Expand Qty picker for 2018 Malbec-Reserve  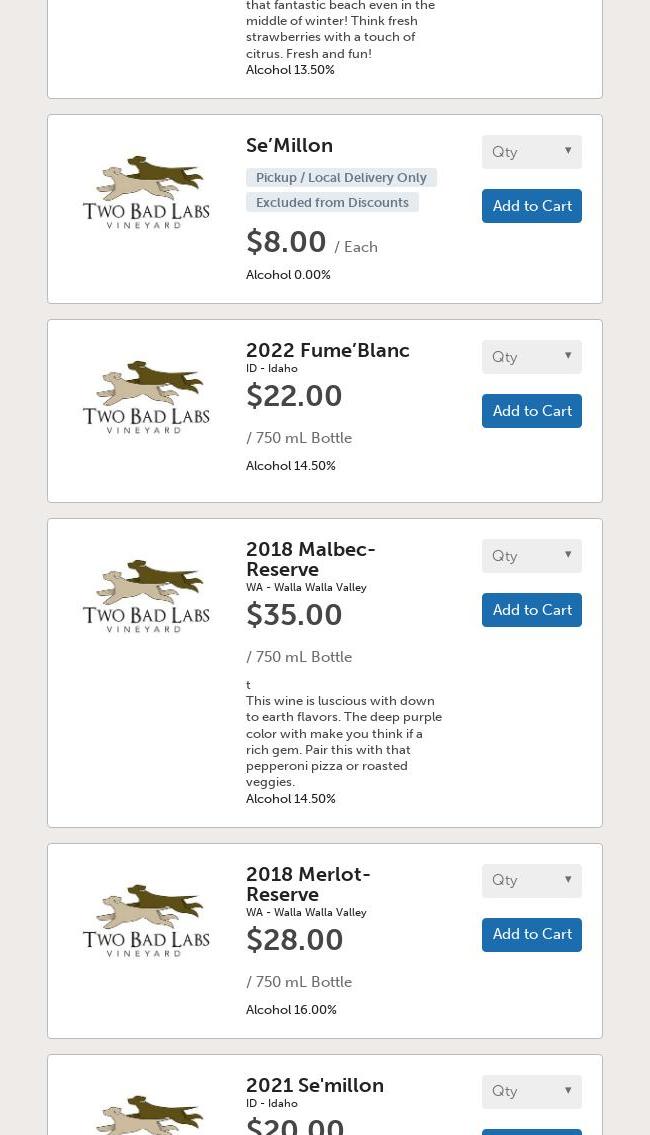point(531,556)
